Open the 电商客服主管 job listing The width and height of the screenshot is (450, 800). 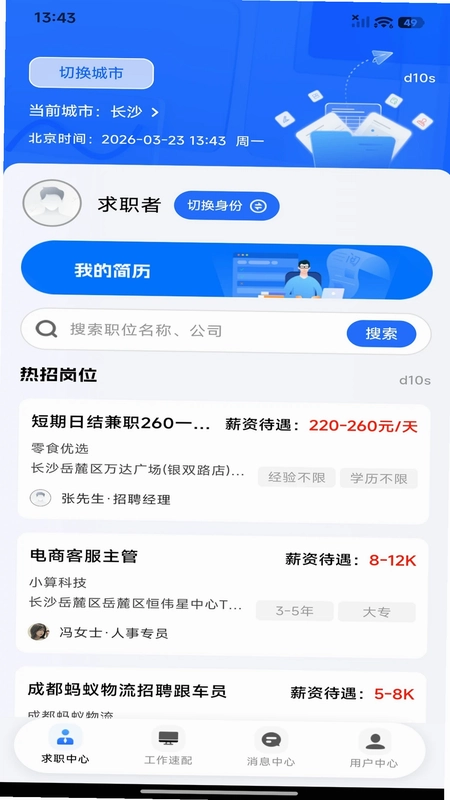point(222,596)
